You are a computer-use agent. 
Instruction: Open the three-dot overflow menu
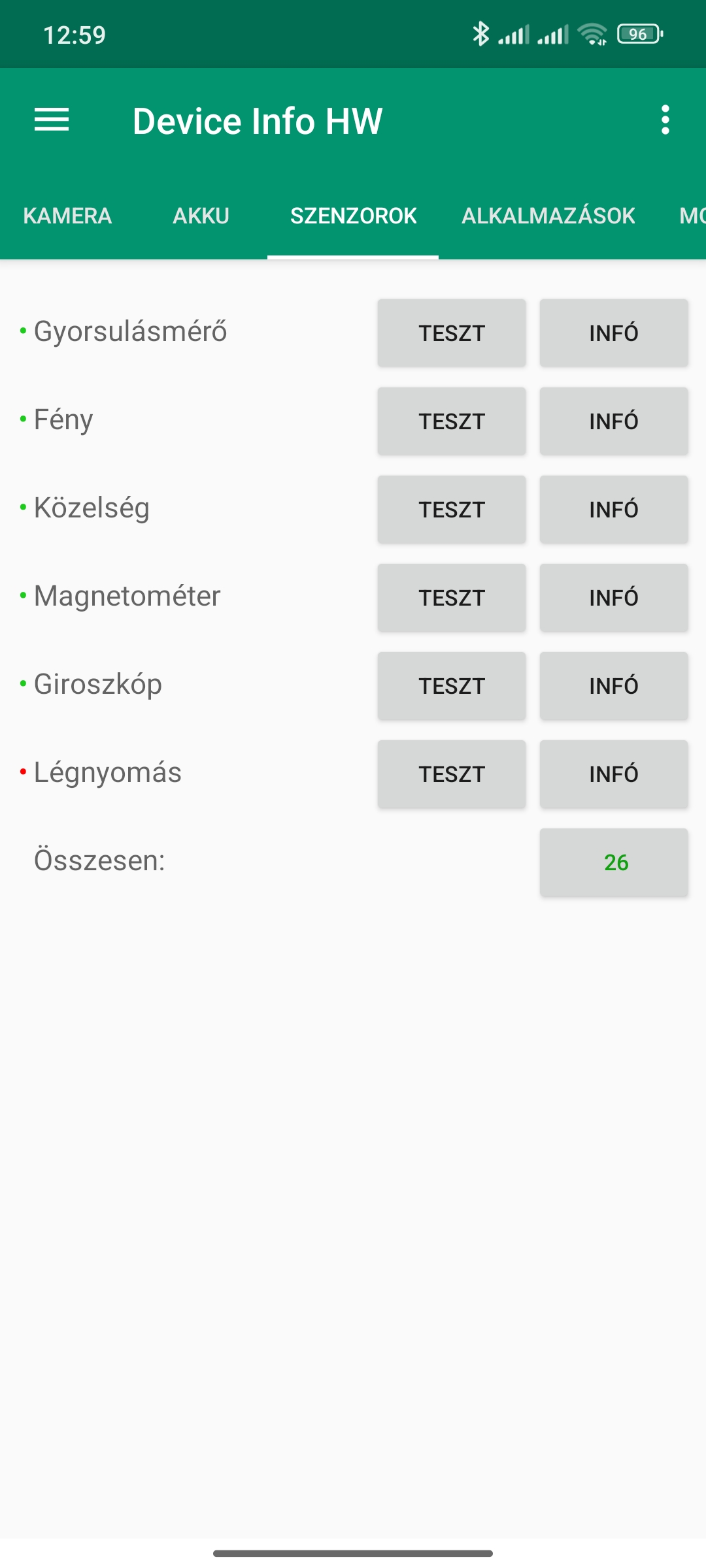[665, 120]
